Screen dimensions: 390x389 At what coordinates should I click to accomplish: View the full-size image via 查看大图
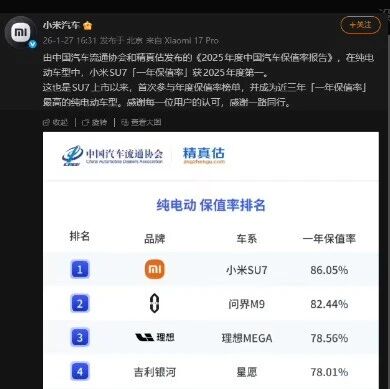(141, 122)
